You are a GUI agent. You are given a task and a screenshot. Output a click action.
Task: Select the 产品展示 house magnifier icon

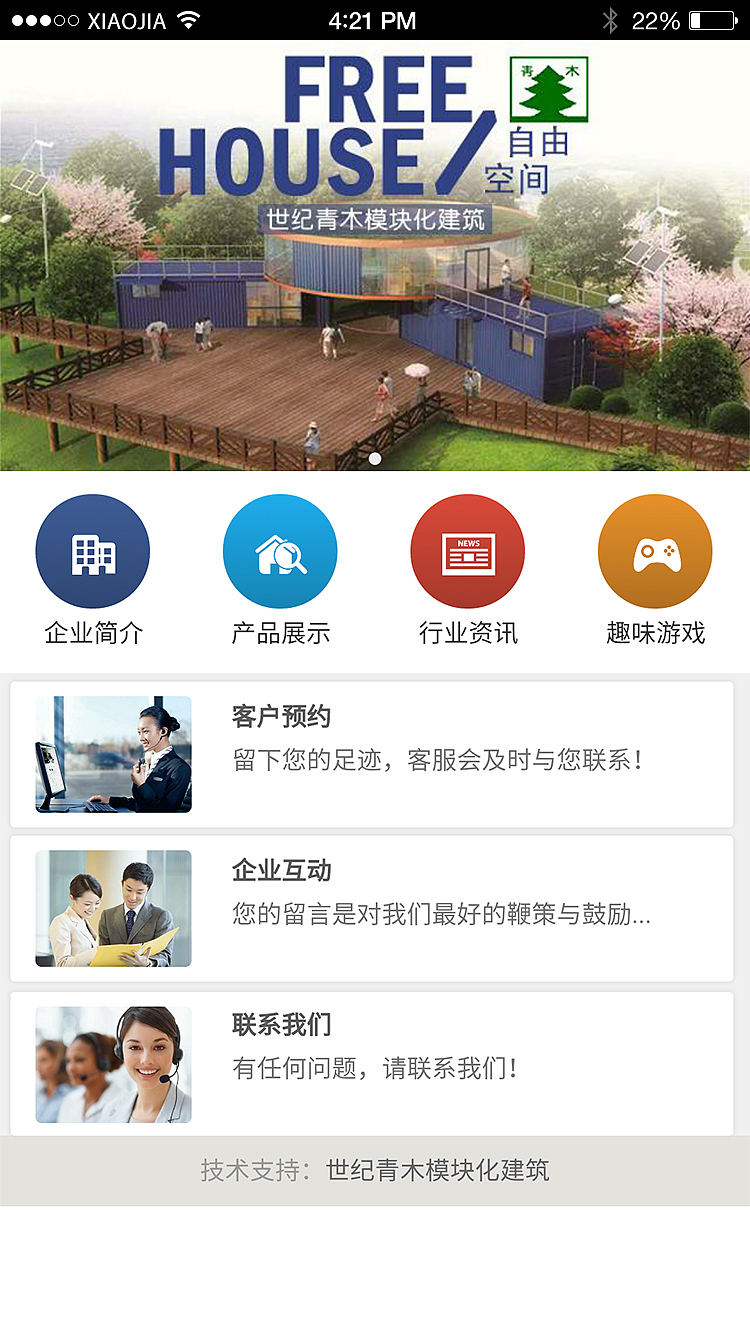[x=280, y=550]
